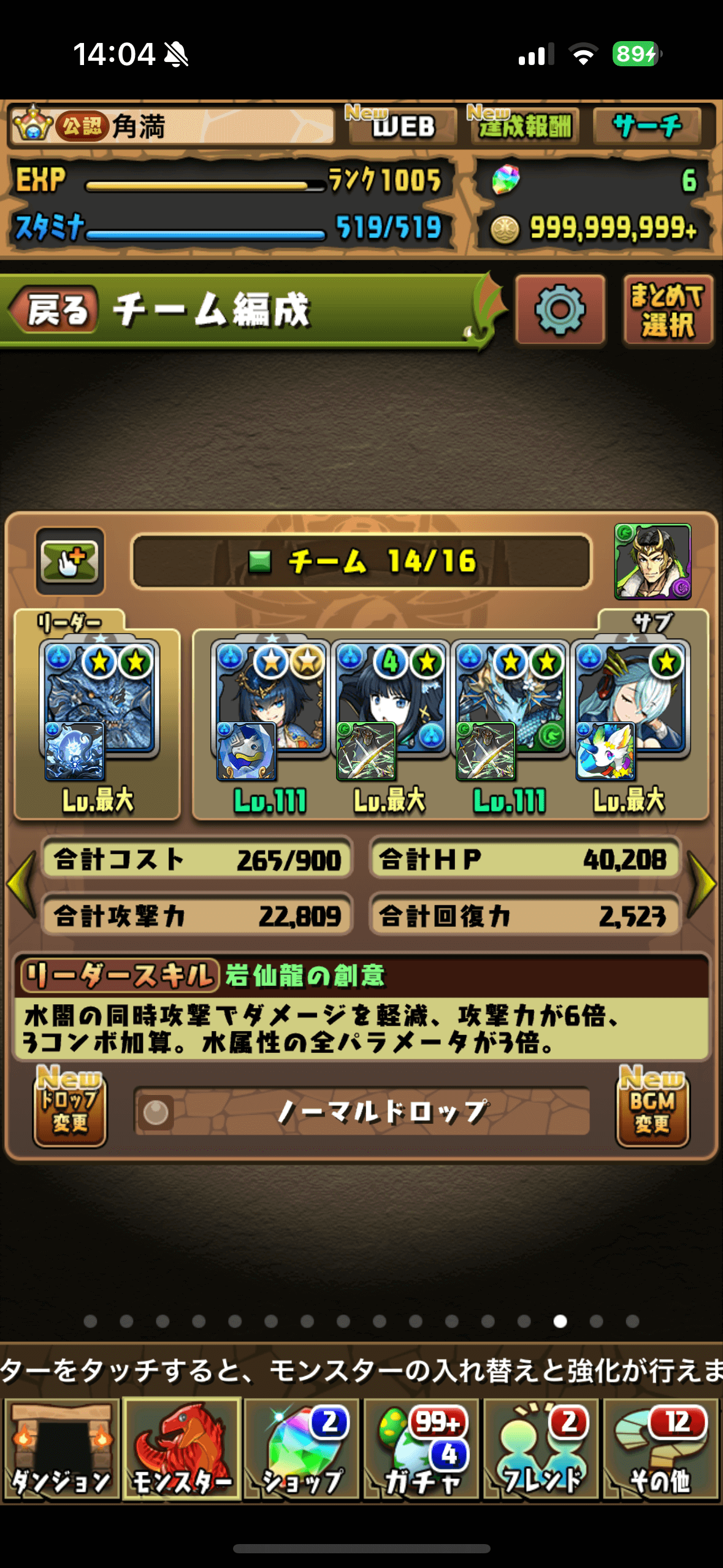The height and width of the screenshot is (1568, 723).
Task: Open 達成報酬 achievement rewards
Action: click(x=524, y=126)
